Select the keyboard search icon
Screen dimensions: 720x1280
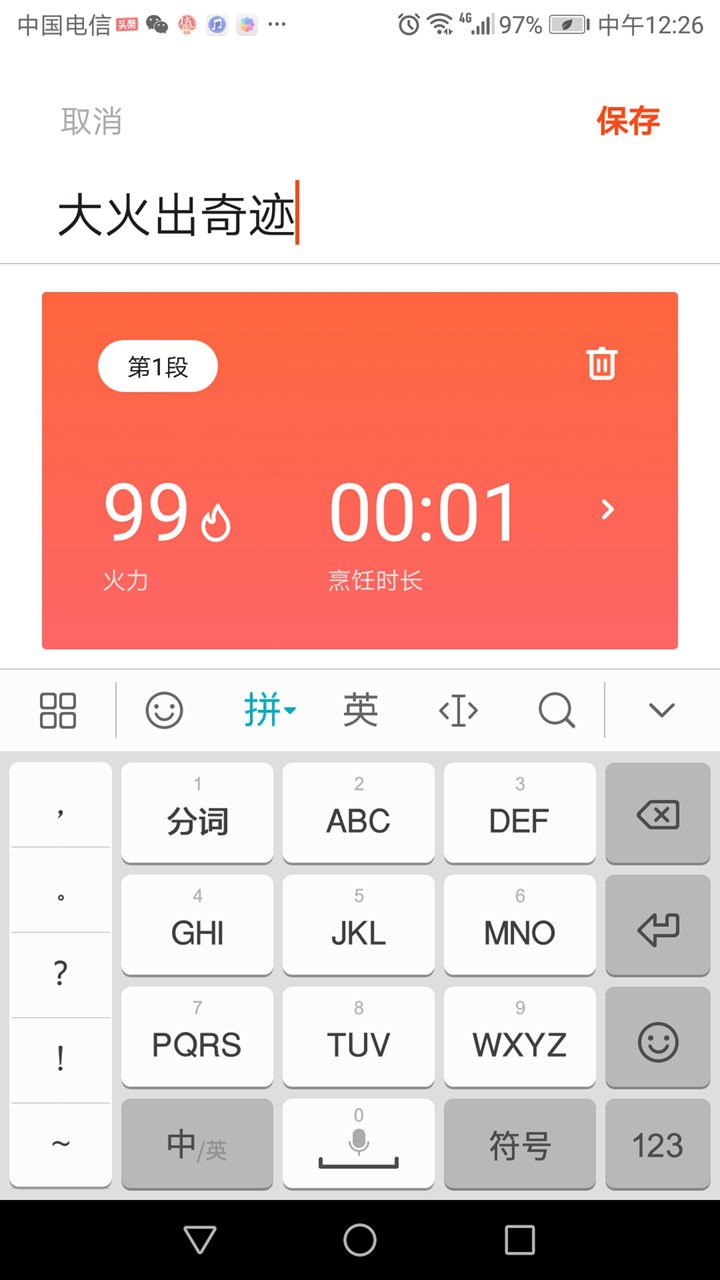click(x=556, y=710)
